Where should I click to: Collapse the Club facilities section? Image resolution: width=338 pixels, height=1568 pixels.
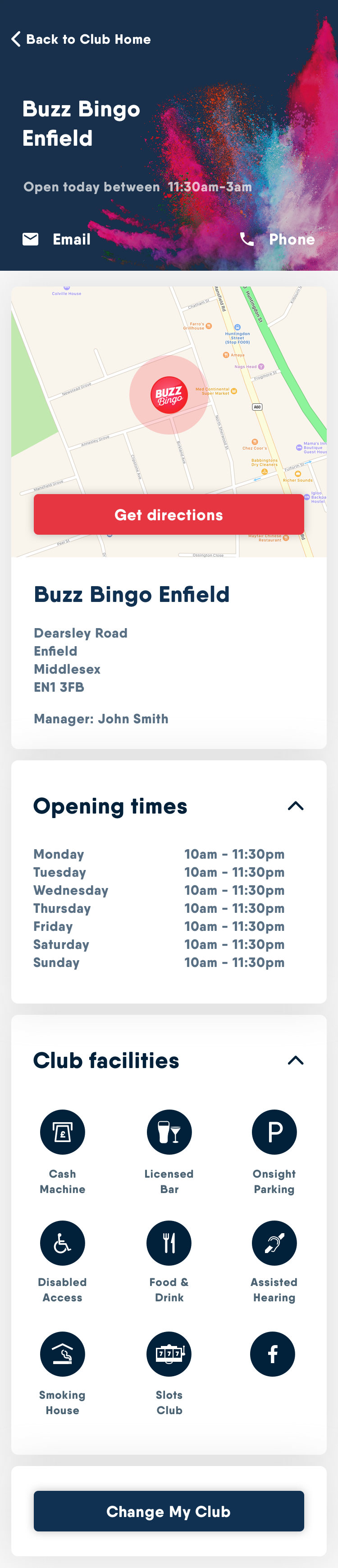tap(296, 1060)
